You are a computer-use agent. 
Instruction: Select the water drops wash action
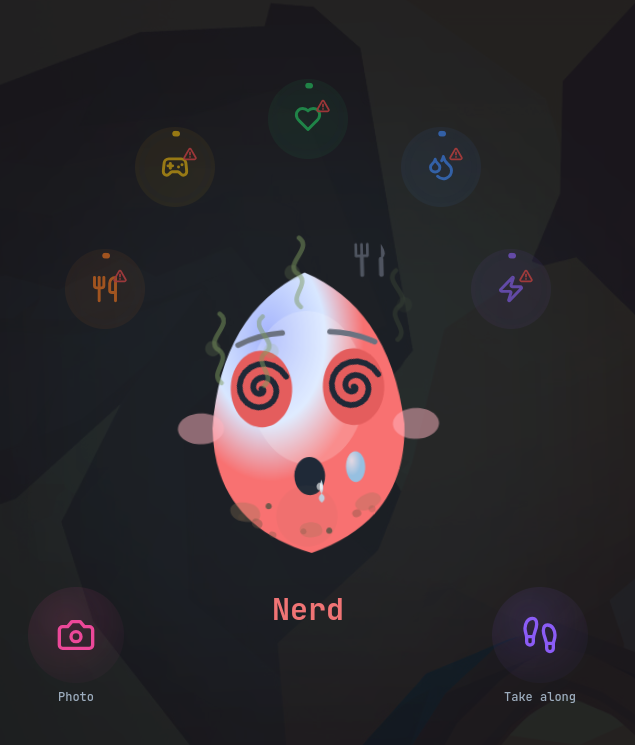441,167
